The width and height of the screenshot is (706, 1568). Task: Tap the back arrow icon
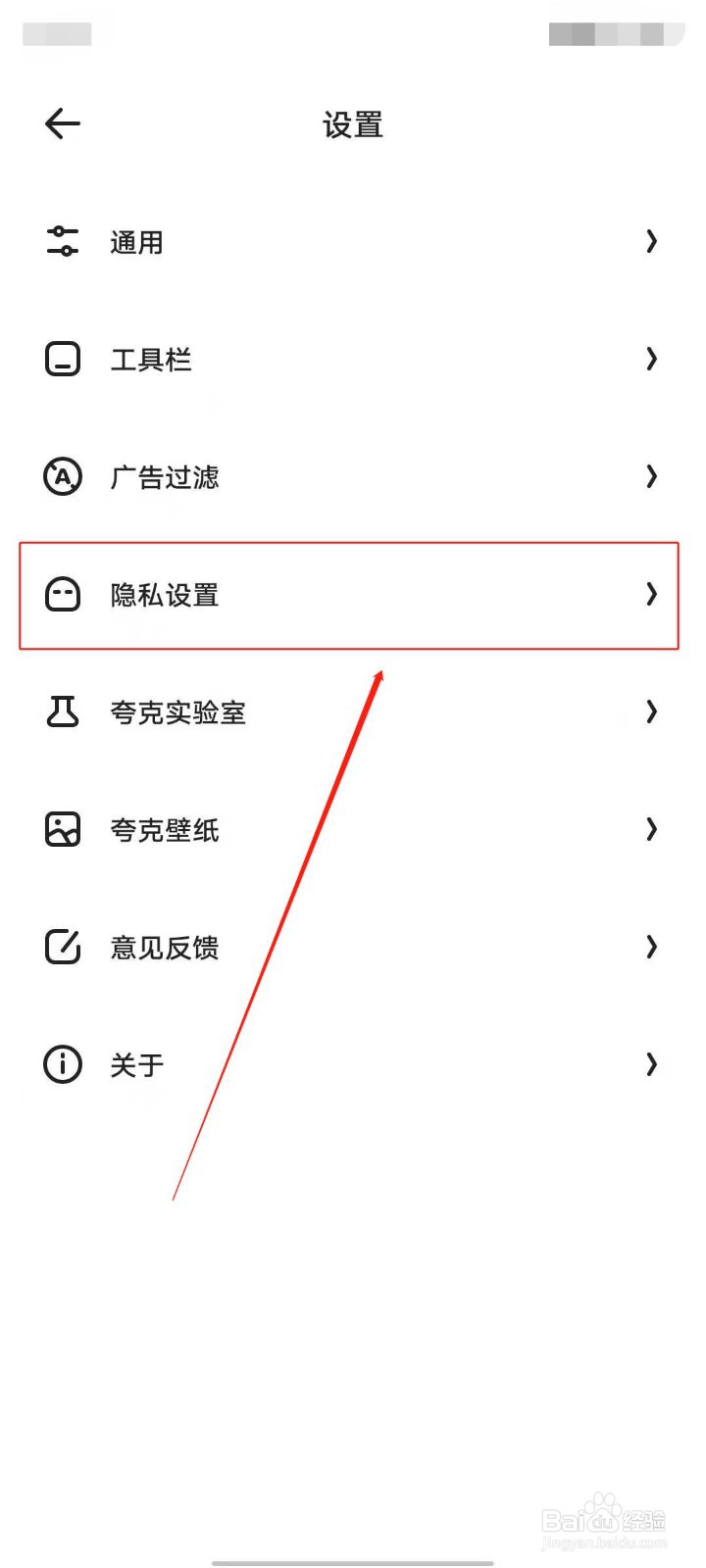[x=61, y=122]
